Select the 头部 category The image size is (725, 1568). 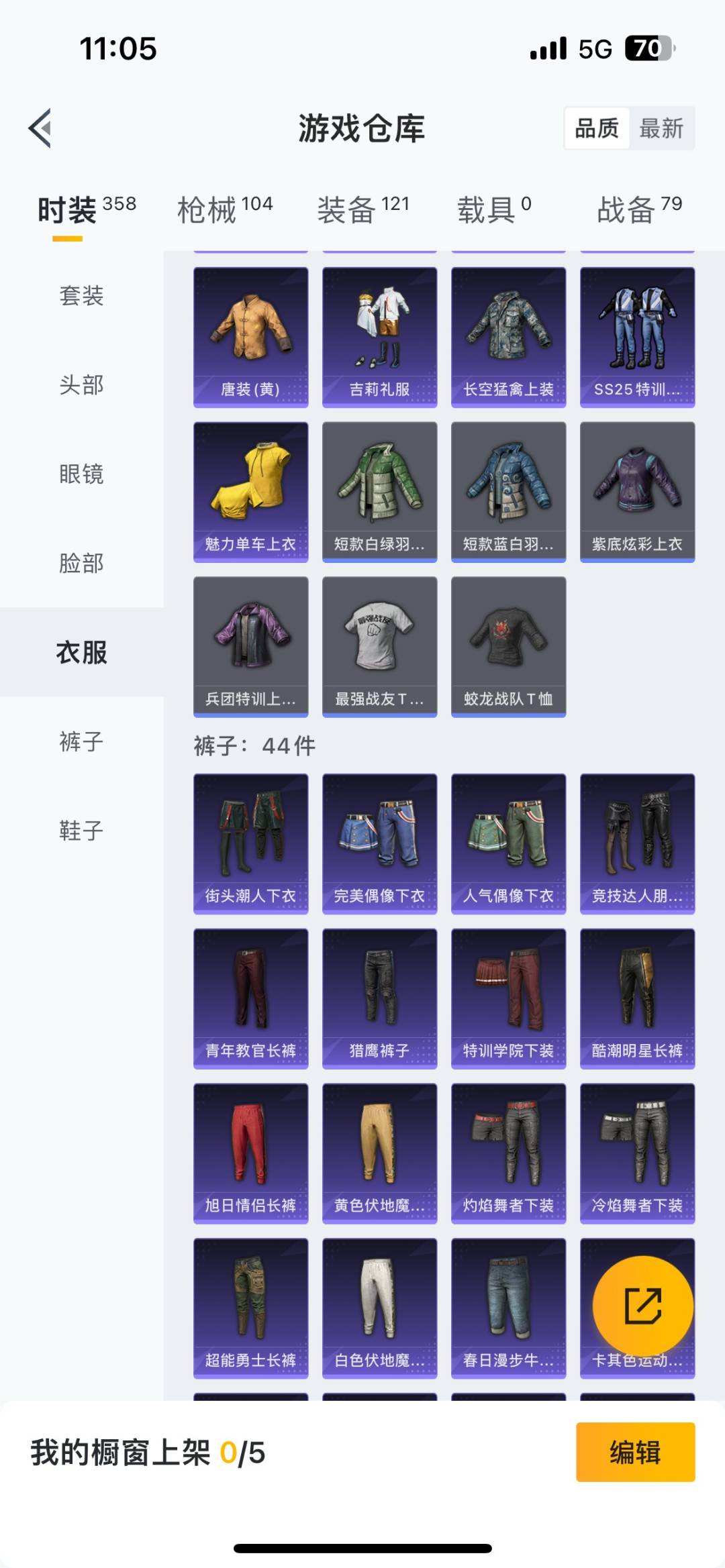tap(81, 384)
